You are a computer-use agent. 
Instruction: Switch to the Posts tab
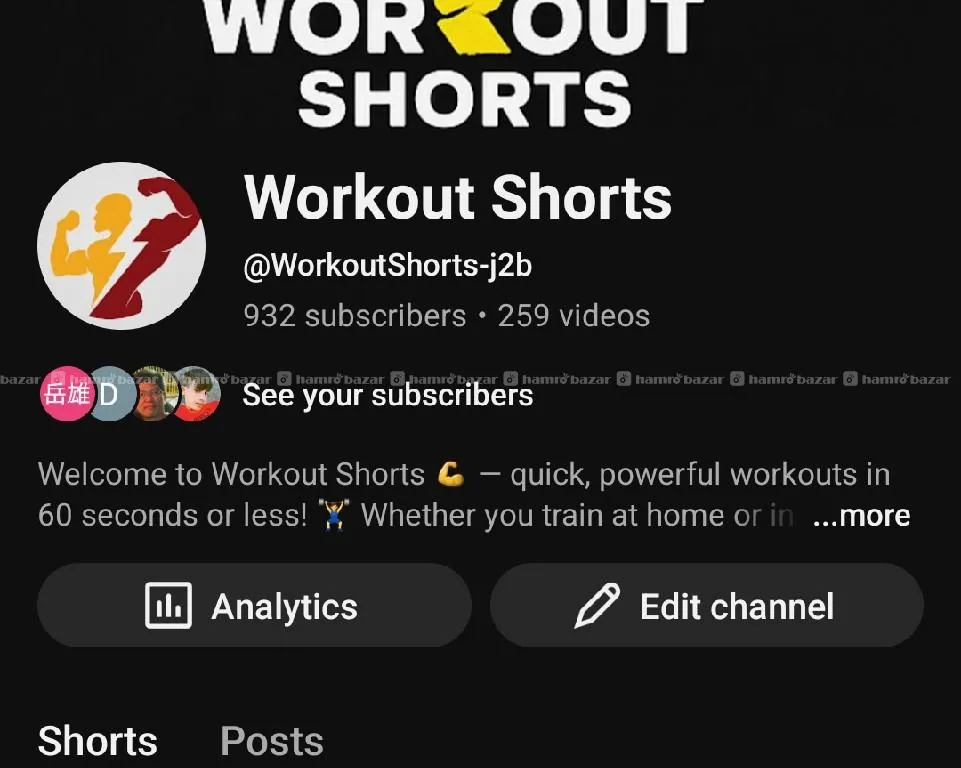tap(271, 741)
